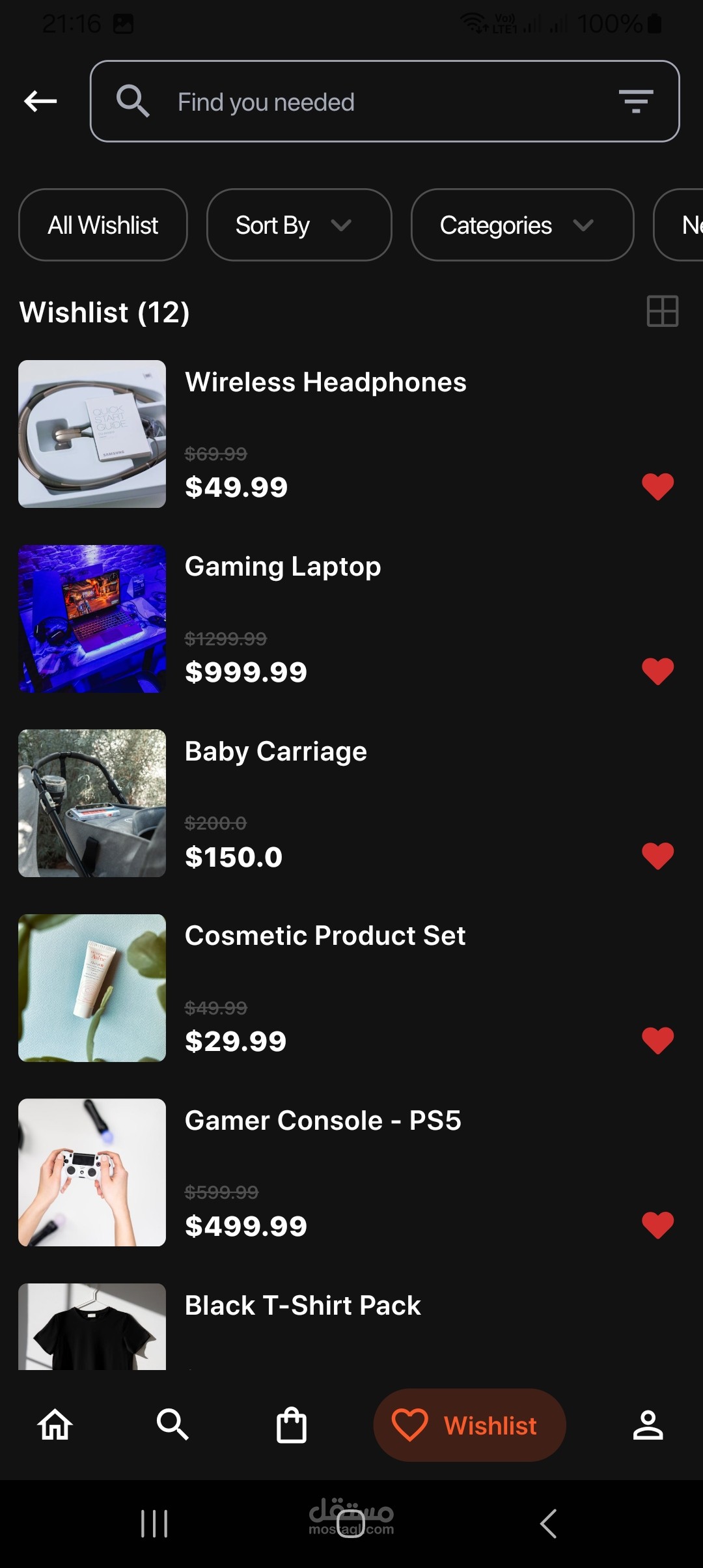This screenshot has width=703, height=1568.
Task: Tap the heart on Baby Carriage
Action: click(x=657, y=856)
